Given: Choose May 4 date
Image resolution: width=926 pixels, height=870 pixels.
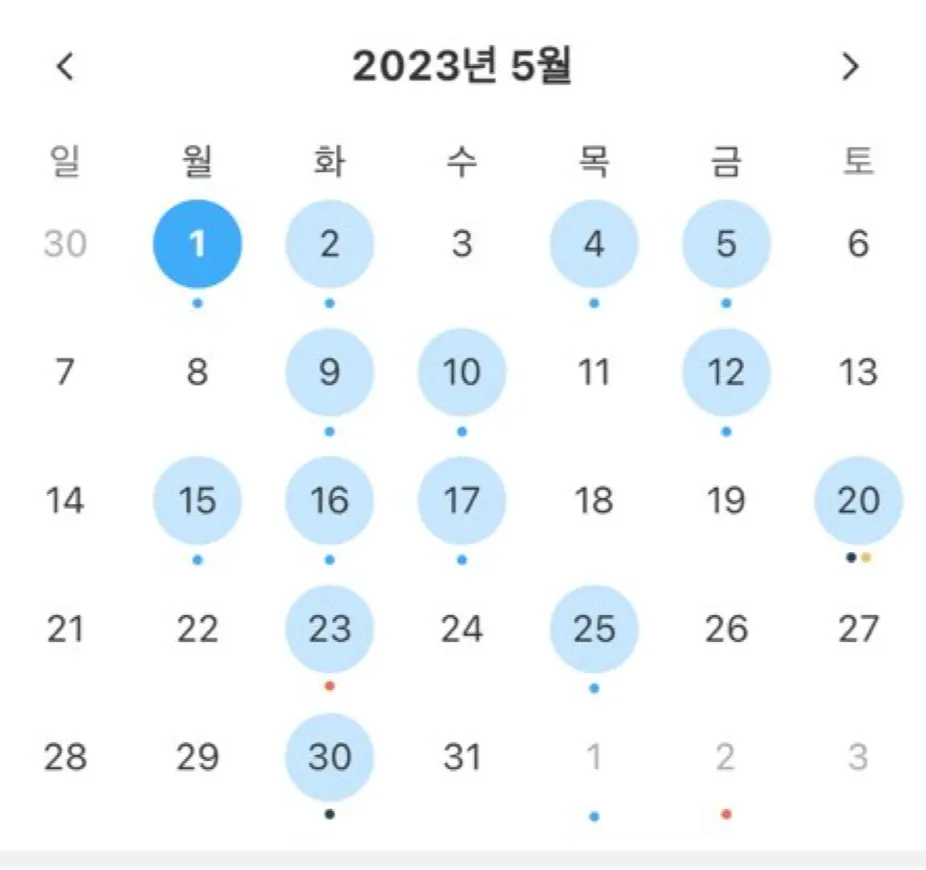Looking at the screenshot, I should tap(594, 244).
